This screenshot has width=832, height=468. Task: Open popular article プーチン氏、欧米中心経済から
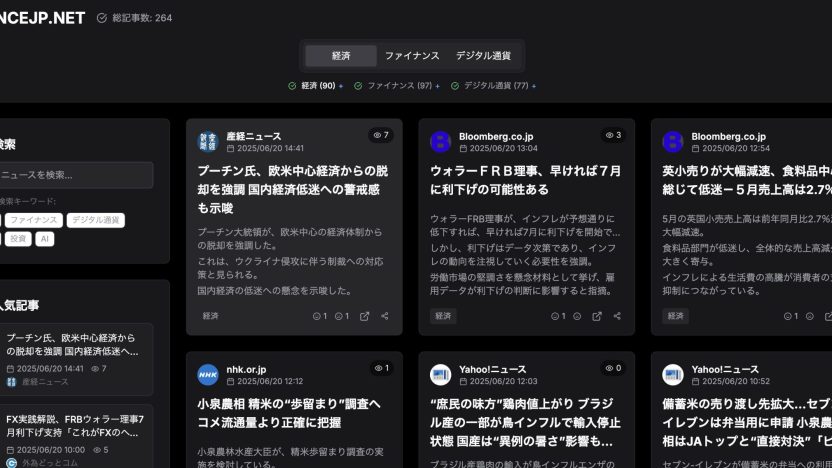[x=76, y=345]
